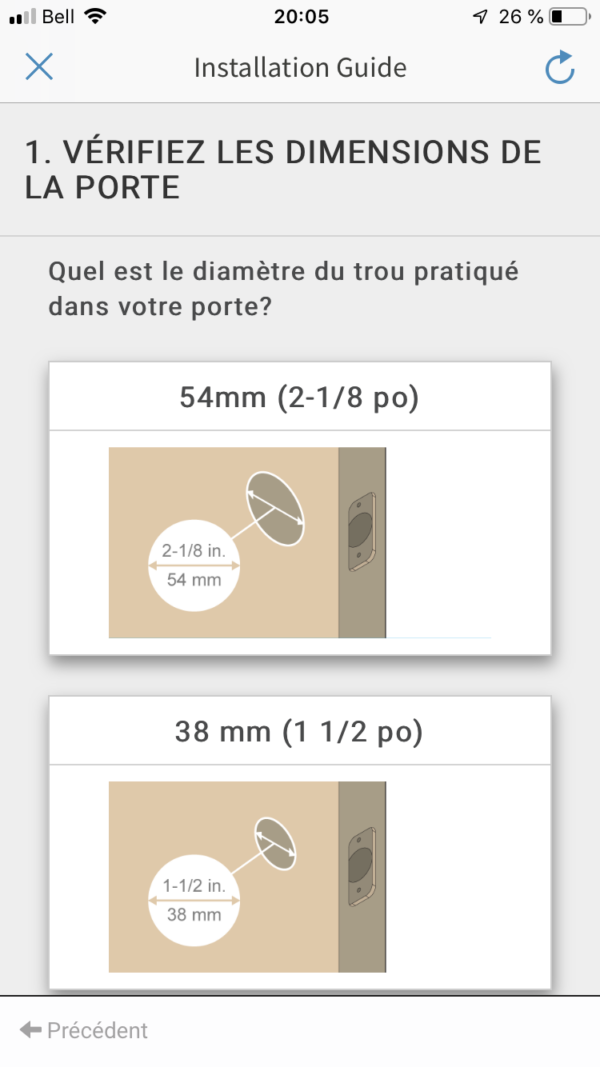Viewport: 600px width, 1067px height.
Task: Reload the installation guide page
Action: point(559,67)
